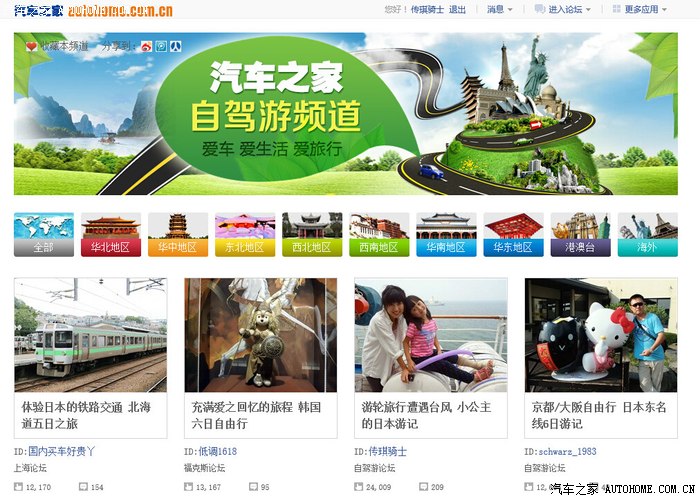Open the 消息 dropdown in the top bar
Screen dimensions: 700x499
pos(498,9)
